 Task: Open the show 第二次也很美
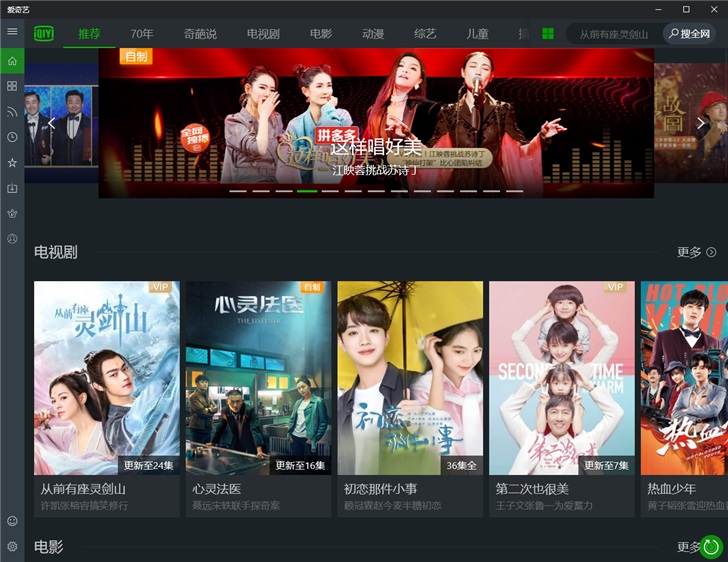pos(561,378)
